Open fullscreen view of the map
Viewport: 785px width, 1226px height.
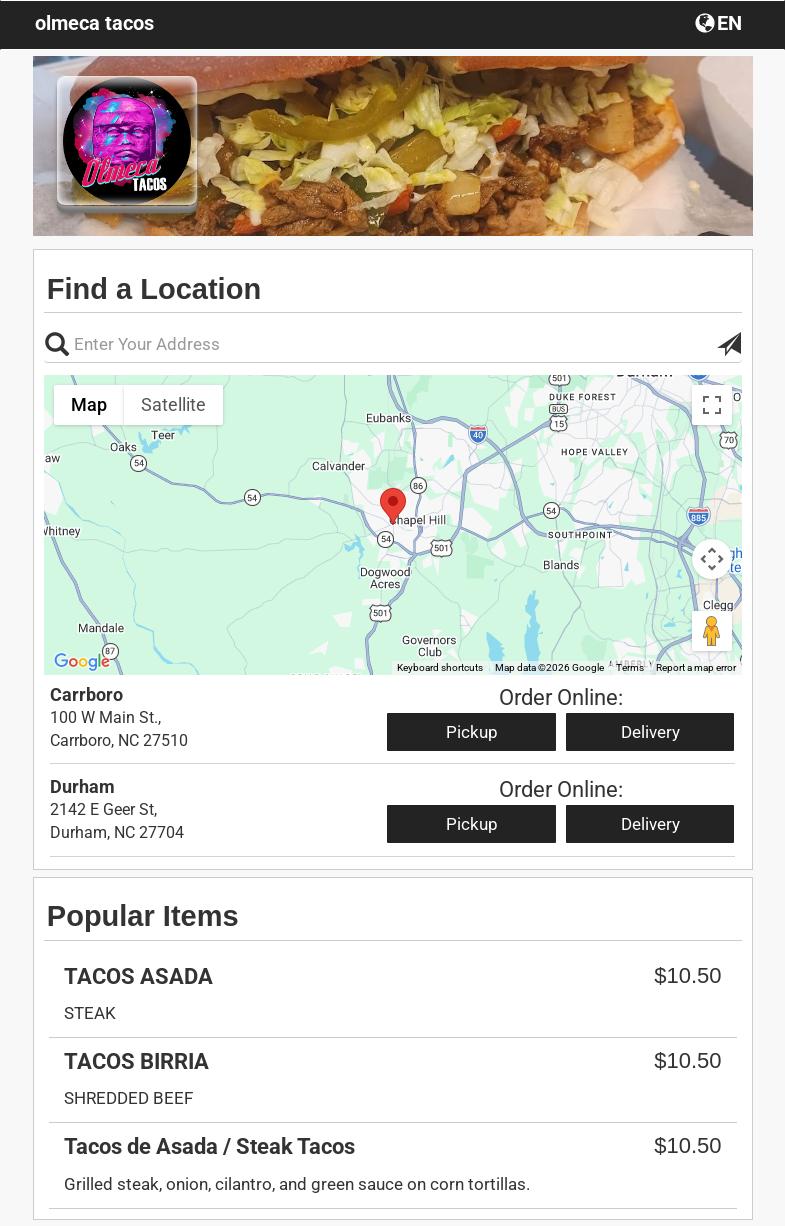click(711, 405)
